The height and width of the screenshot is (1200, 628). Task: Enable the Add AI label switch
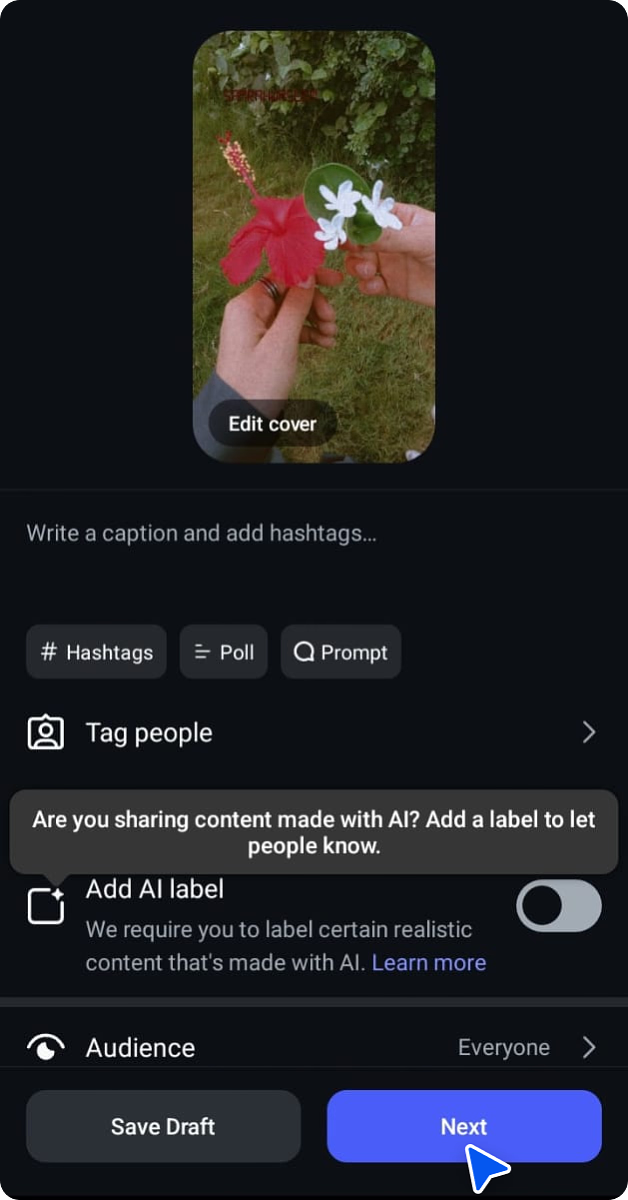point(558,907)
